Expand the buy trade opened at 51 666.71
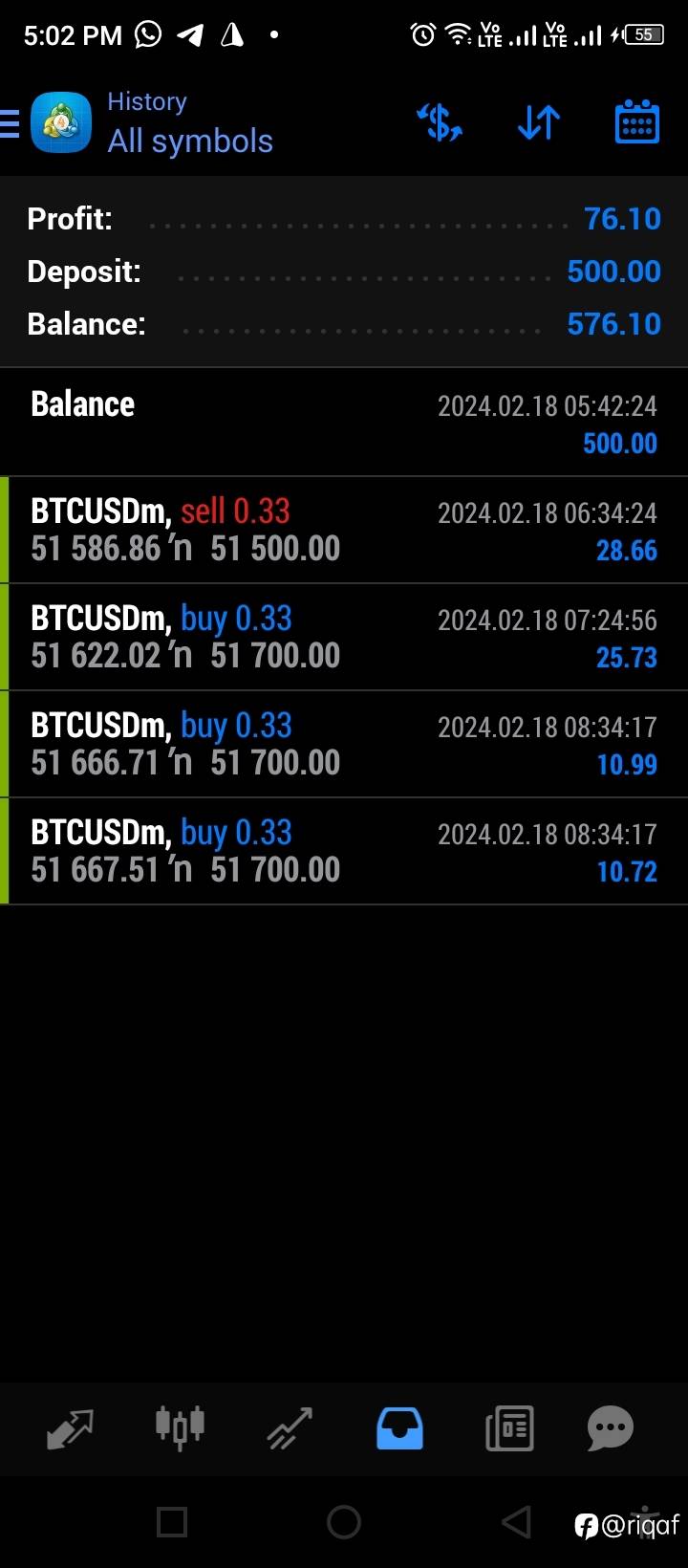 coord(344,744)
